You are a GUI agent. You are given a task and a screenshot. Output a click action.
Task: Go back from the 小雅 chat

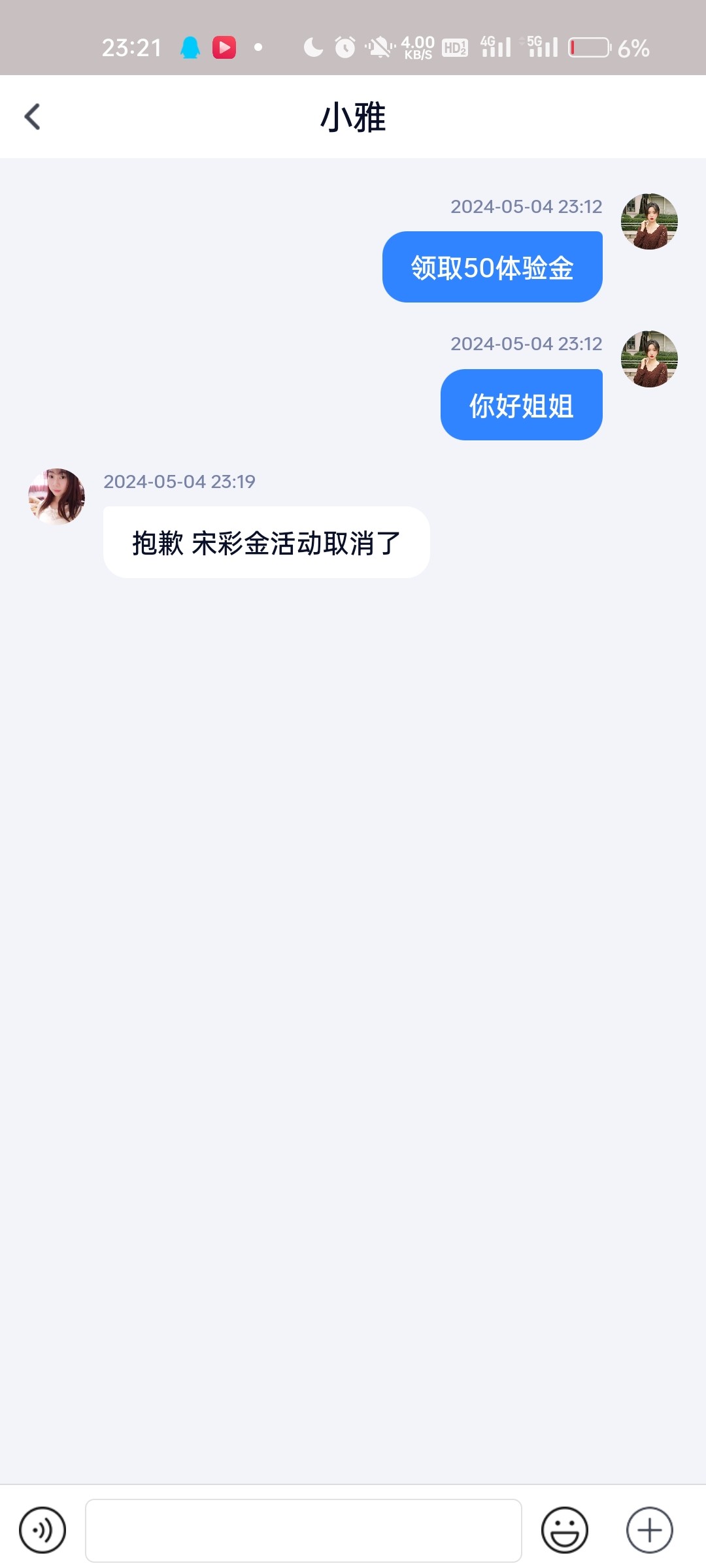[33, 117]
